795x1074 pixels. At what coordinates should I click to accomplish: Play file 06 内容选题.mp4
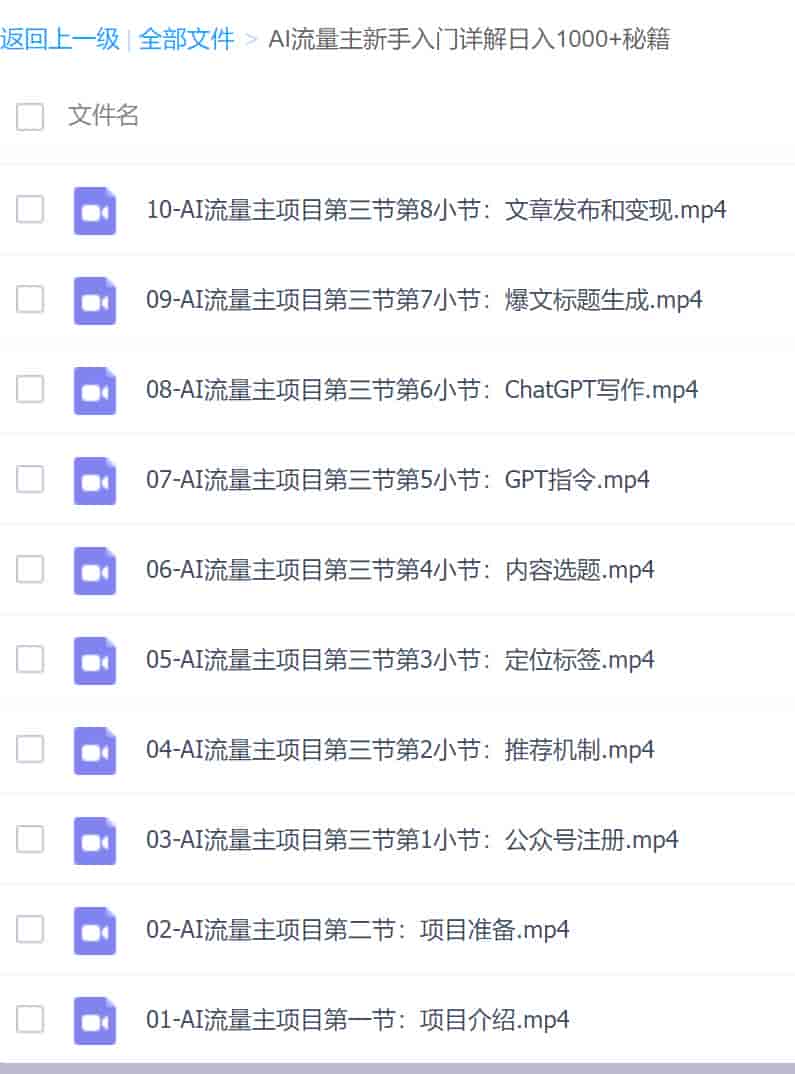[400, 570]
